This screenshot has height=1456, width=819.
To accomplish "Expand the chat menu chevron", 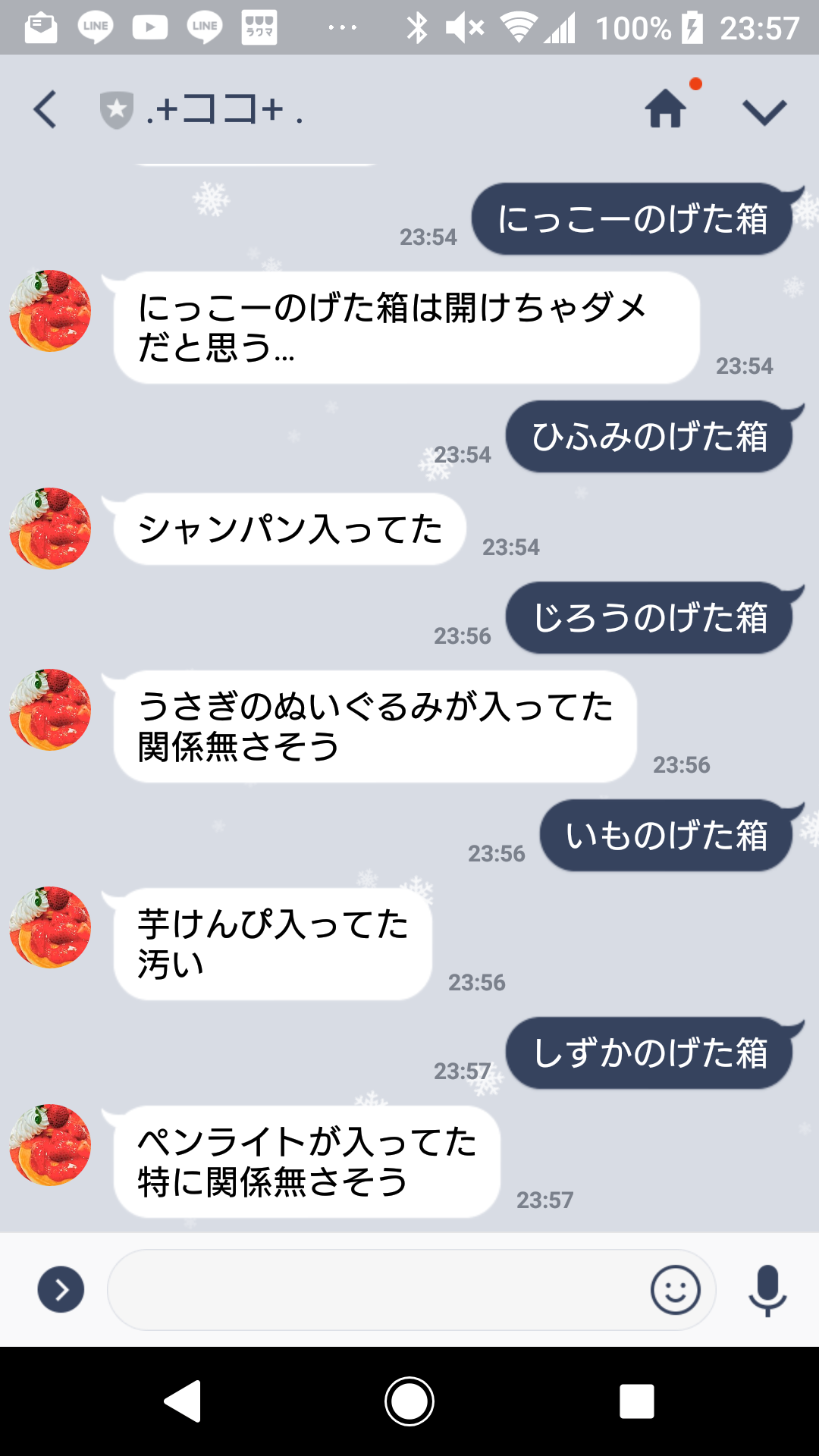I will 764,112.
